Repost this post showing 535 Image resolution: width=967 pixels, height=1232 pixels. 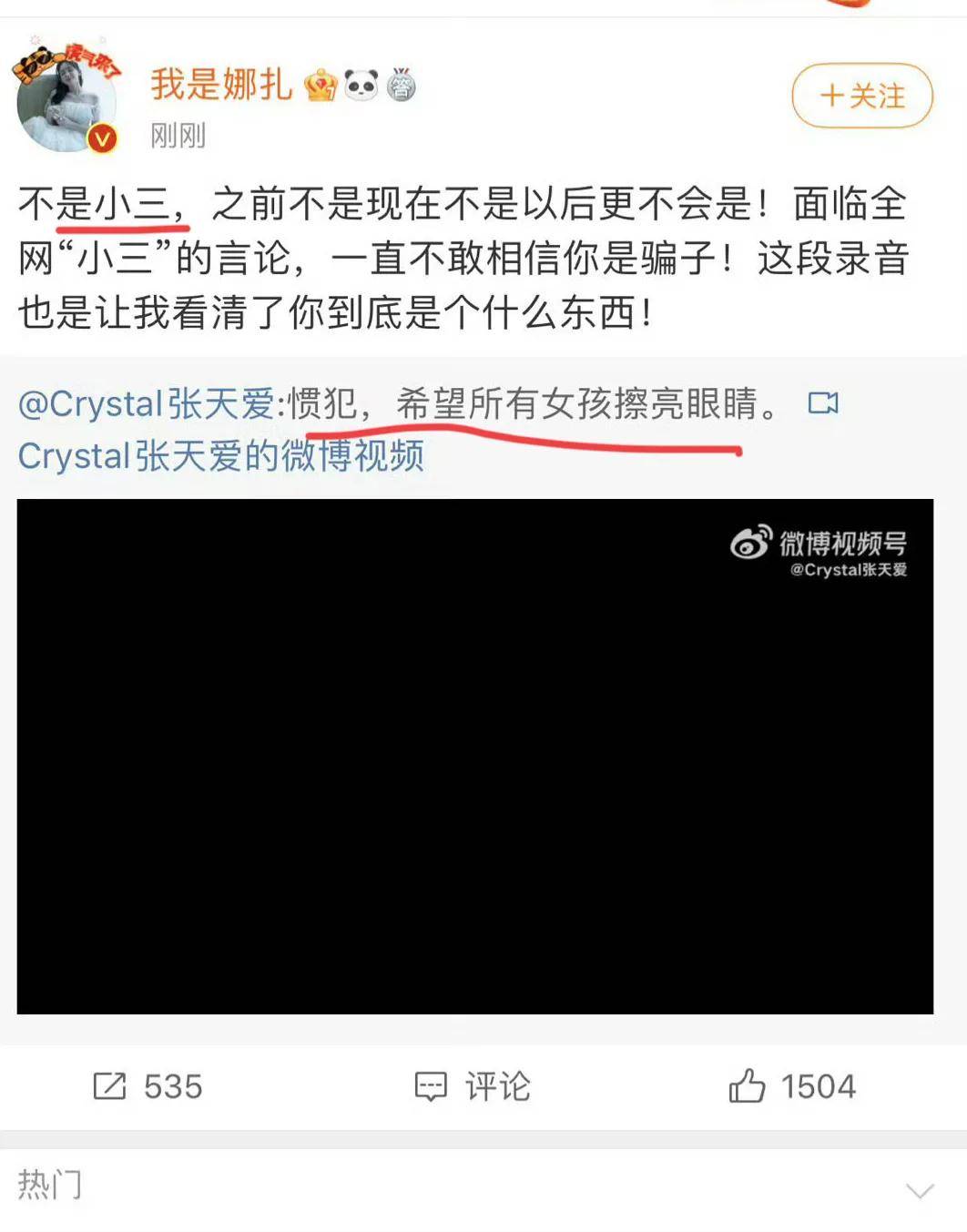point(148,1085)
